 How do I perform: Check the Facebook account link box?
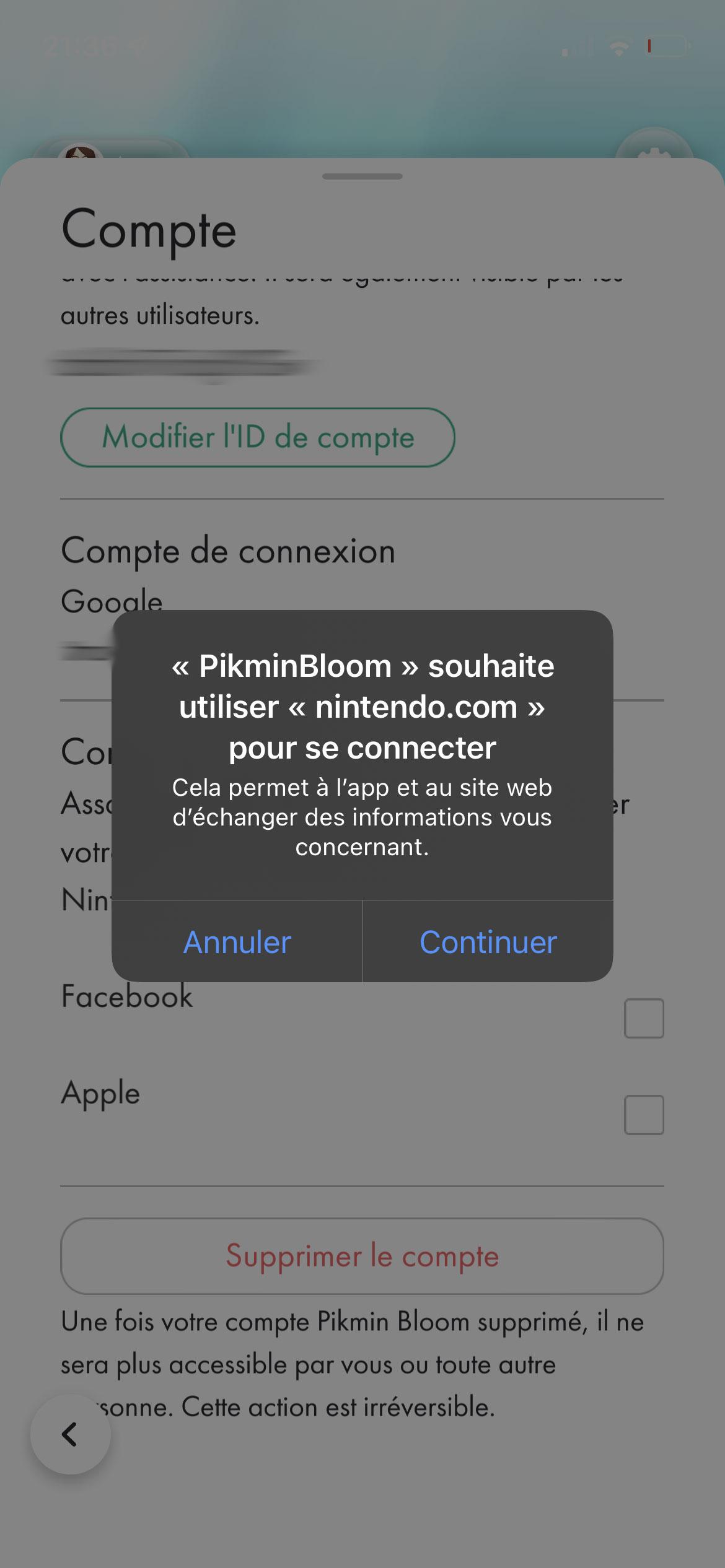point(644,1018)
